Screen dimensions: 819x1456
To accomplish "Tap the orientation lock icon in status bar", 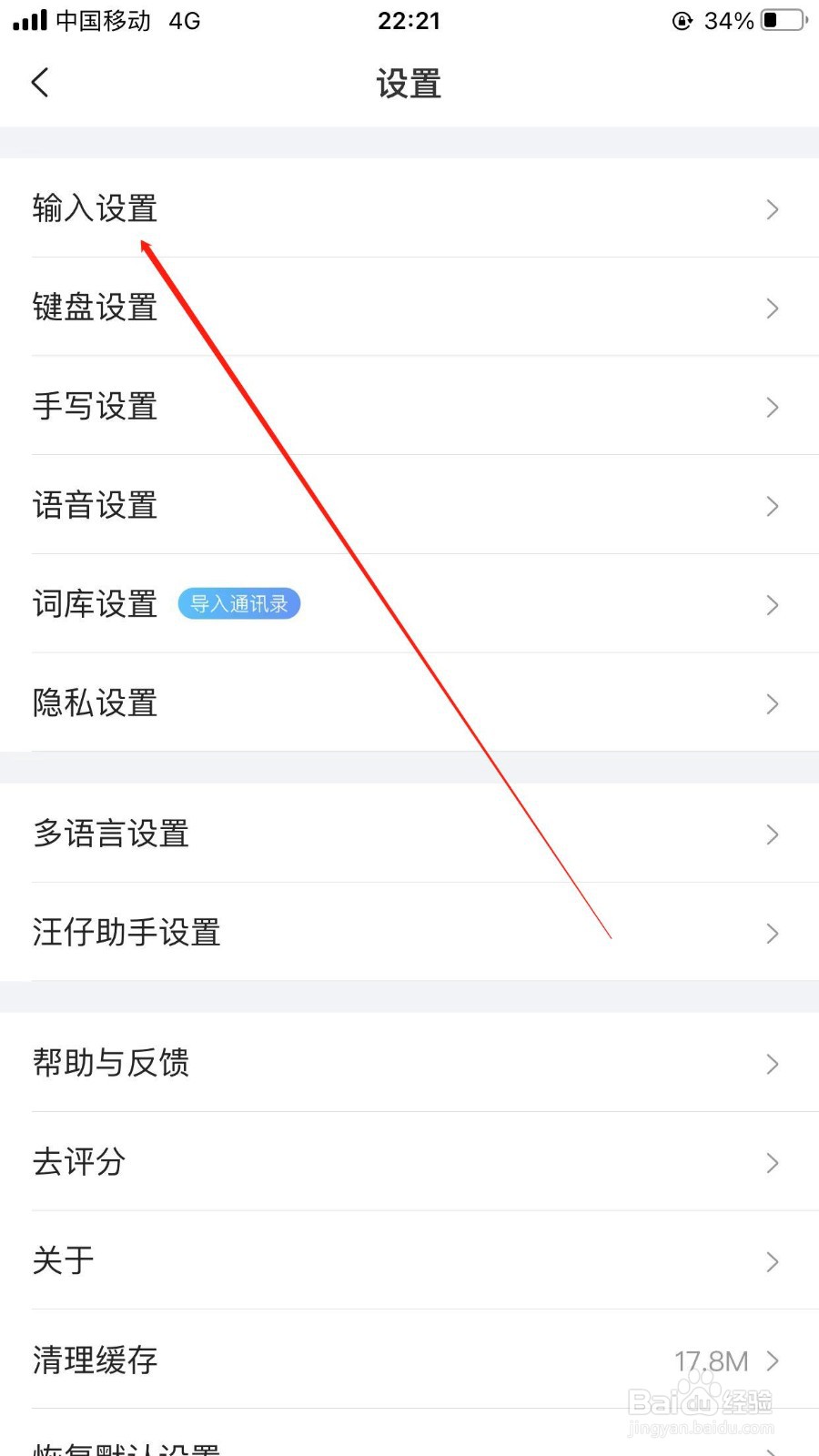I will [681, 20].
